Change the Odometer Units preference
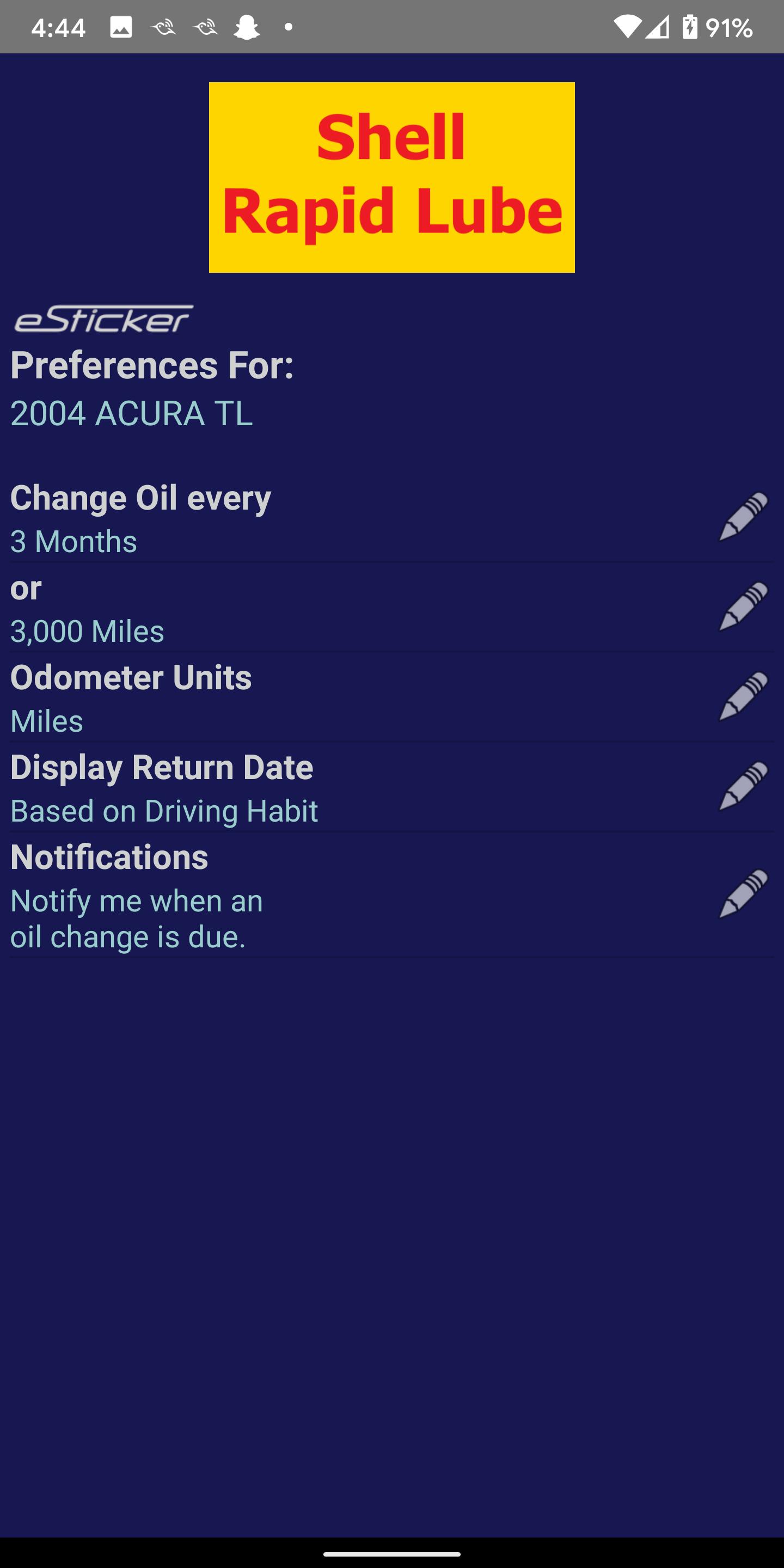The image size is (784, 1568). (x=743, y=696)
